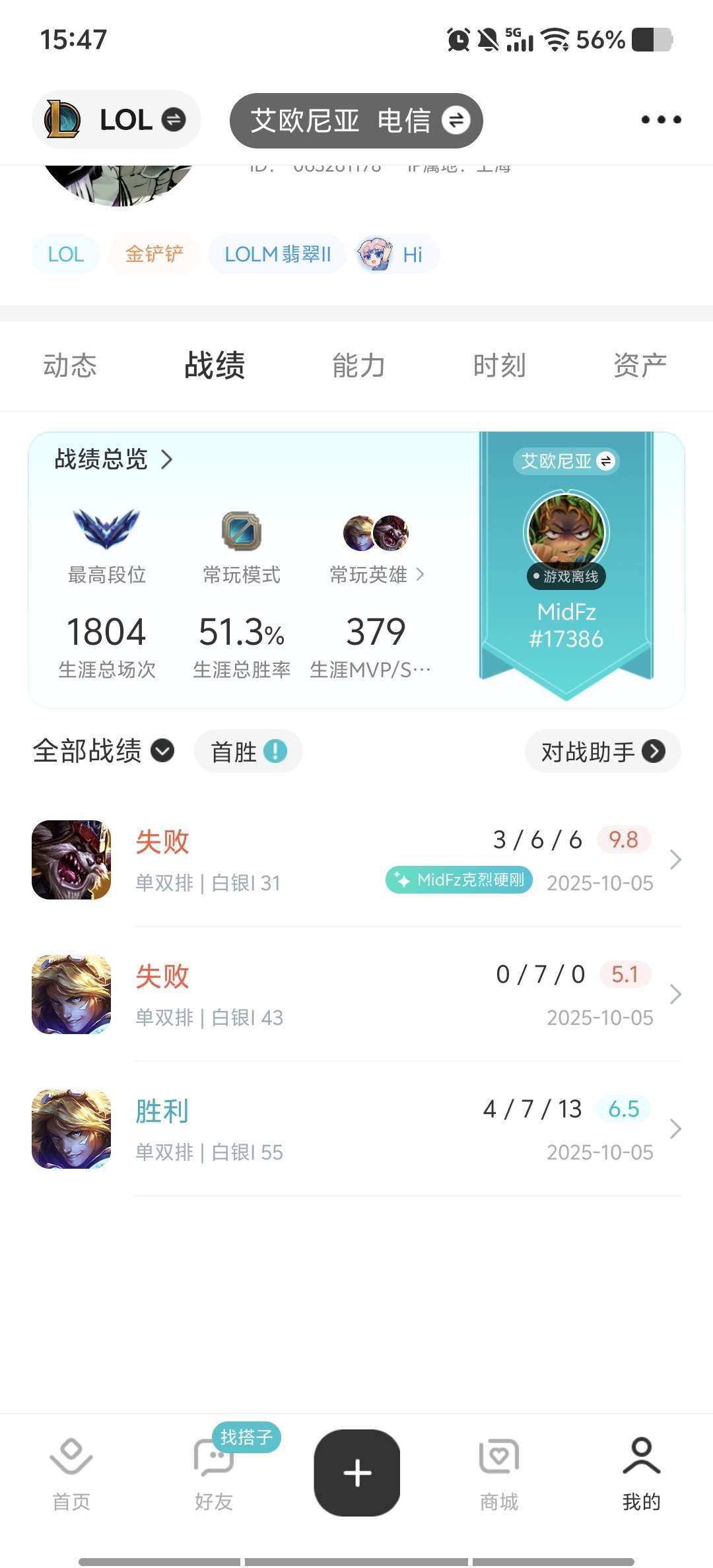
Task: View the 0/7/0 lost match details
Action: 356,995
